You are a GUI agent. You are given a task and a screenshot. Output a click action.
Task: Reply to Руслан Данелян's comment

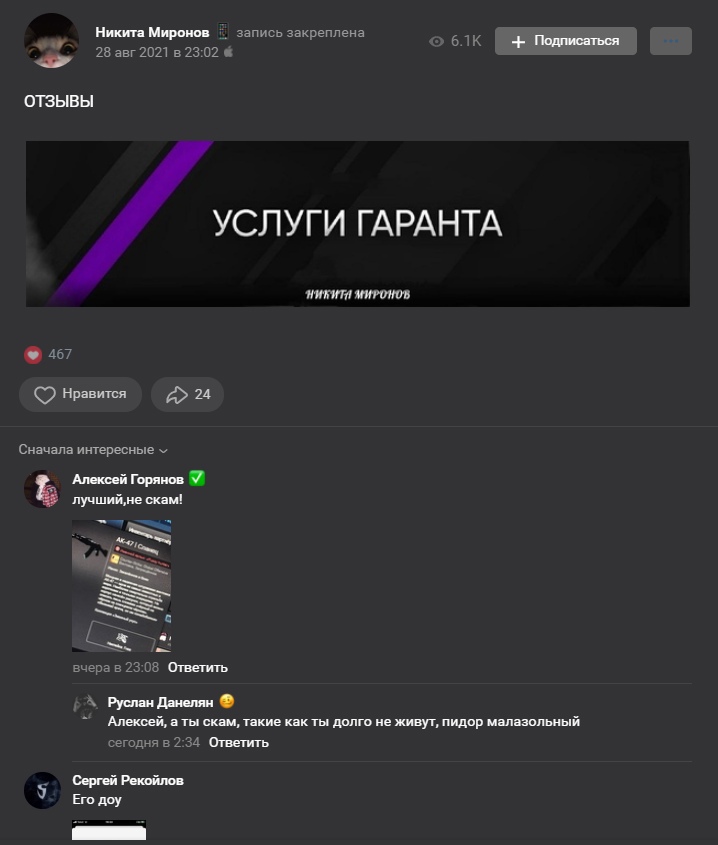coord(238,742)
